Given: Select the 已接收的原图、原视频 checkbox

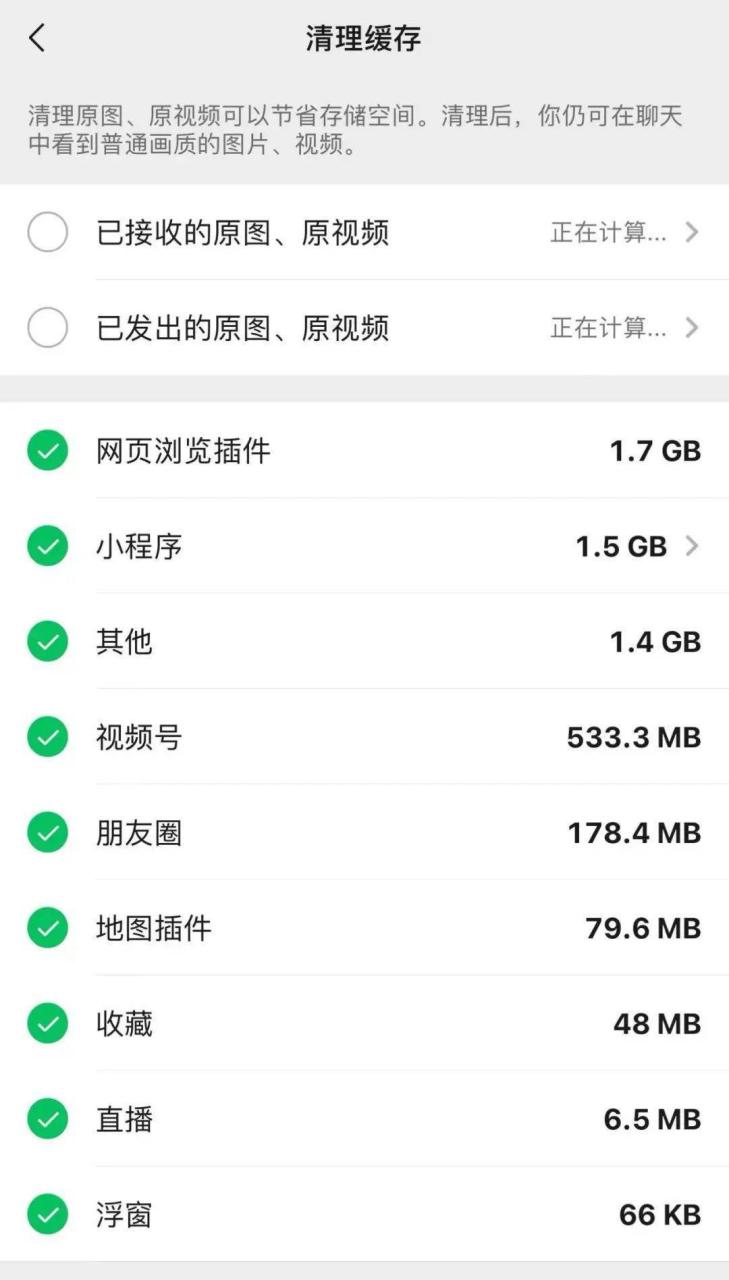Looking at the screenshot, I should pyautogui.click(x=47, y=232).
